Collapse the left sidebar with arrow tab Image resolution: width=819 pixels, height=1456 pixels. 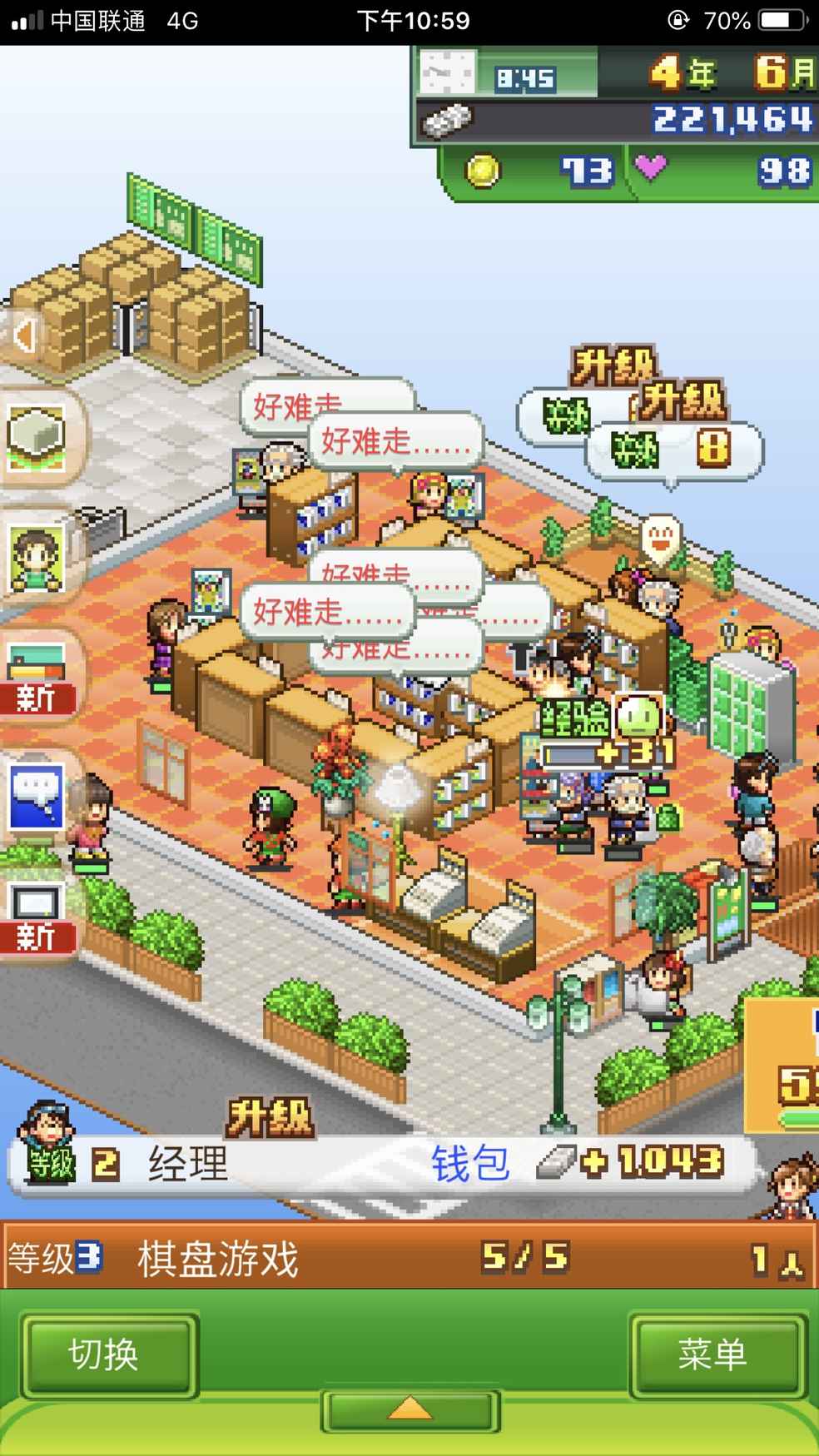coord(22,336)
